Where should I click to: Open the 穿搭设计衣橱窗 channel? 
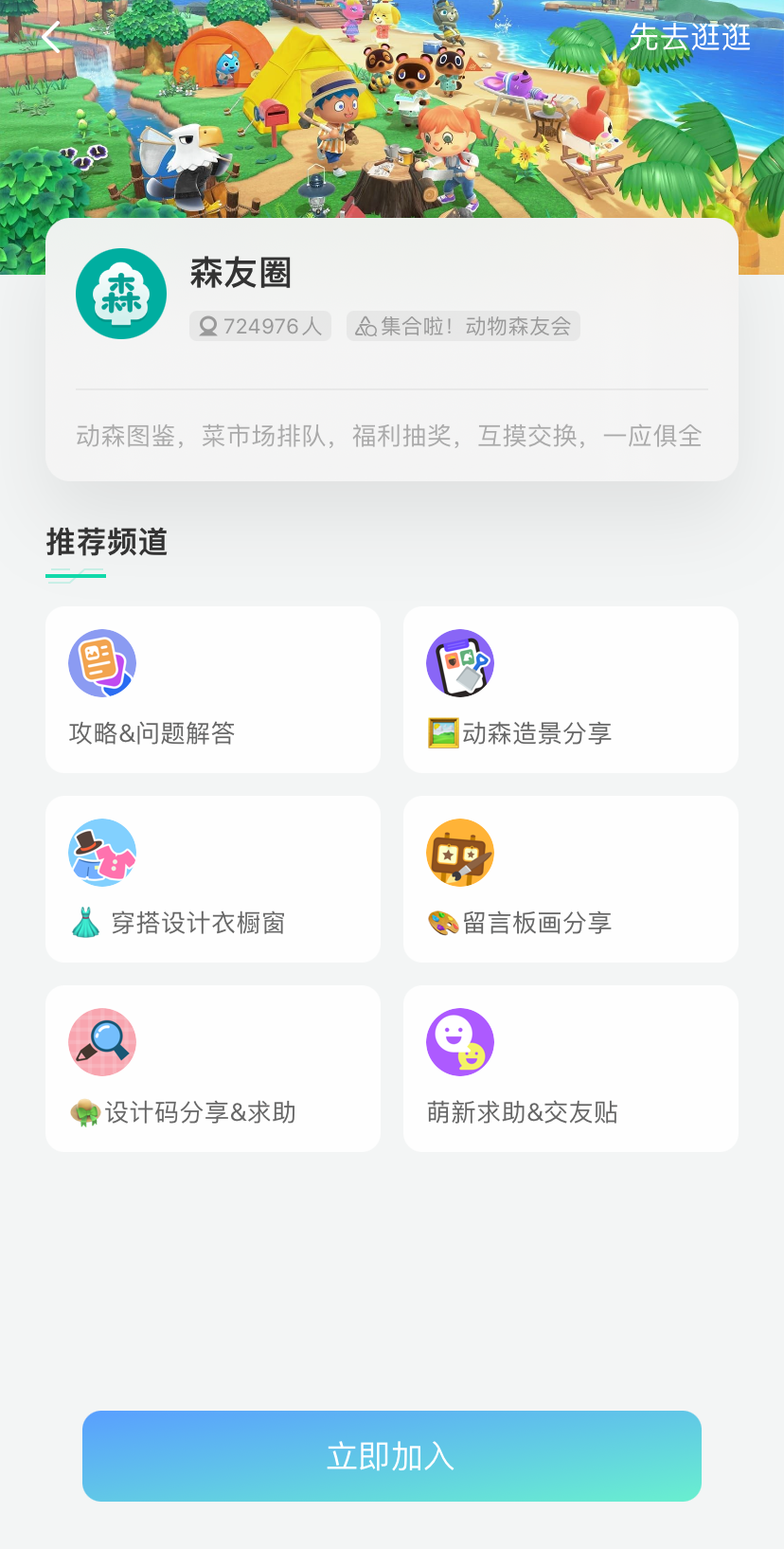[x=213, y=879]
